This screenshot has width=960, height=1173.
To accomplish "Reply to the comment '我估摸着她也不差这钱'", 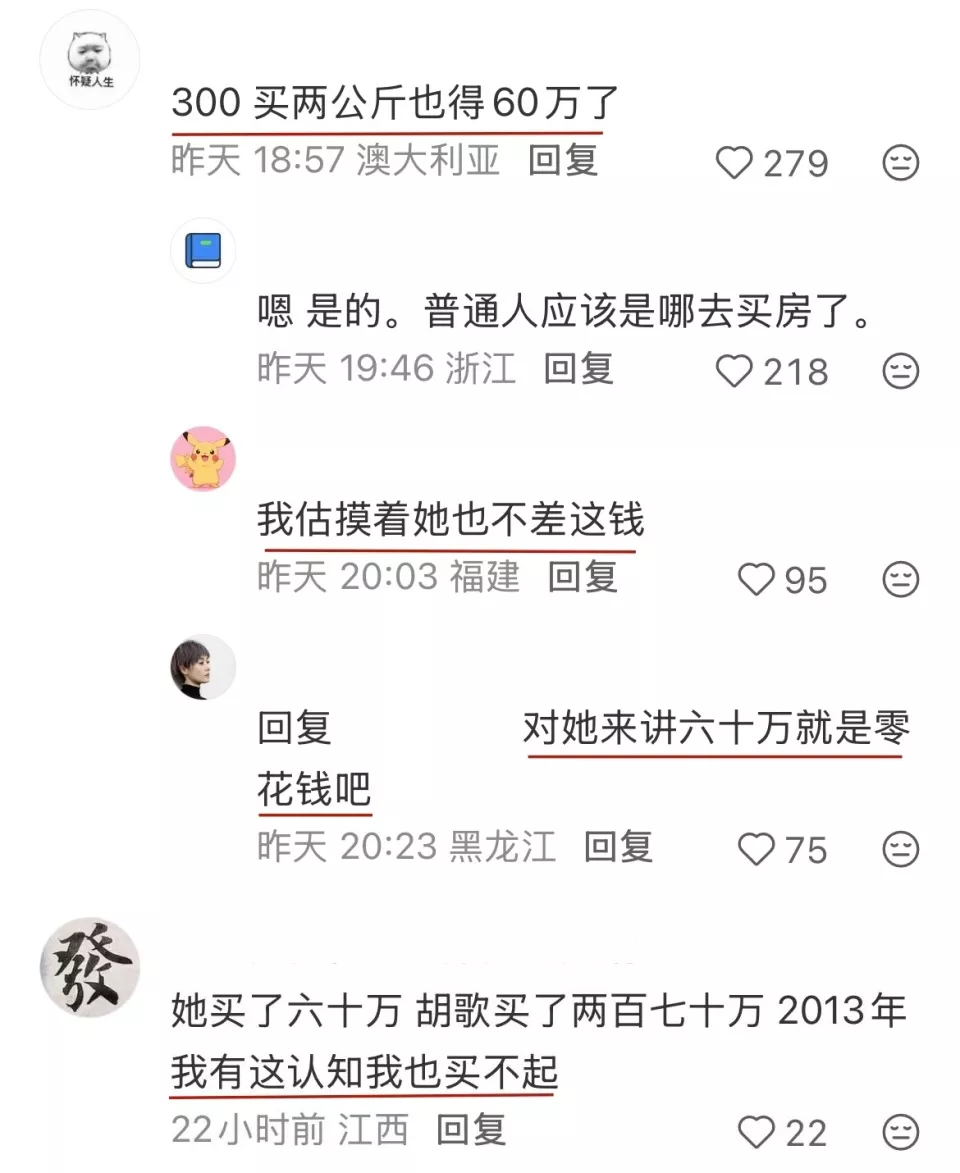I will [x=583, y=577].
